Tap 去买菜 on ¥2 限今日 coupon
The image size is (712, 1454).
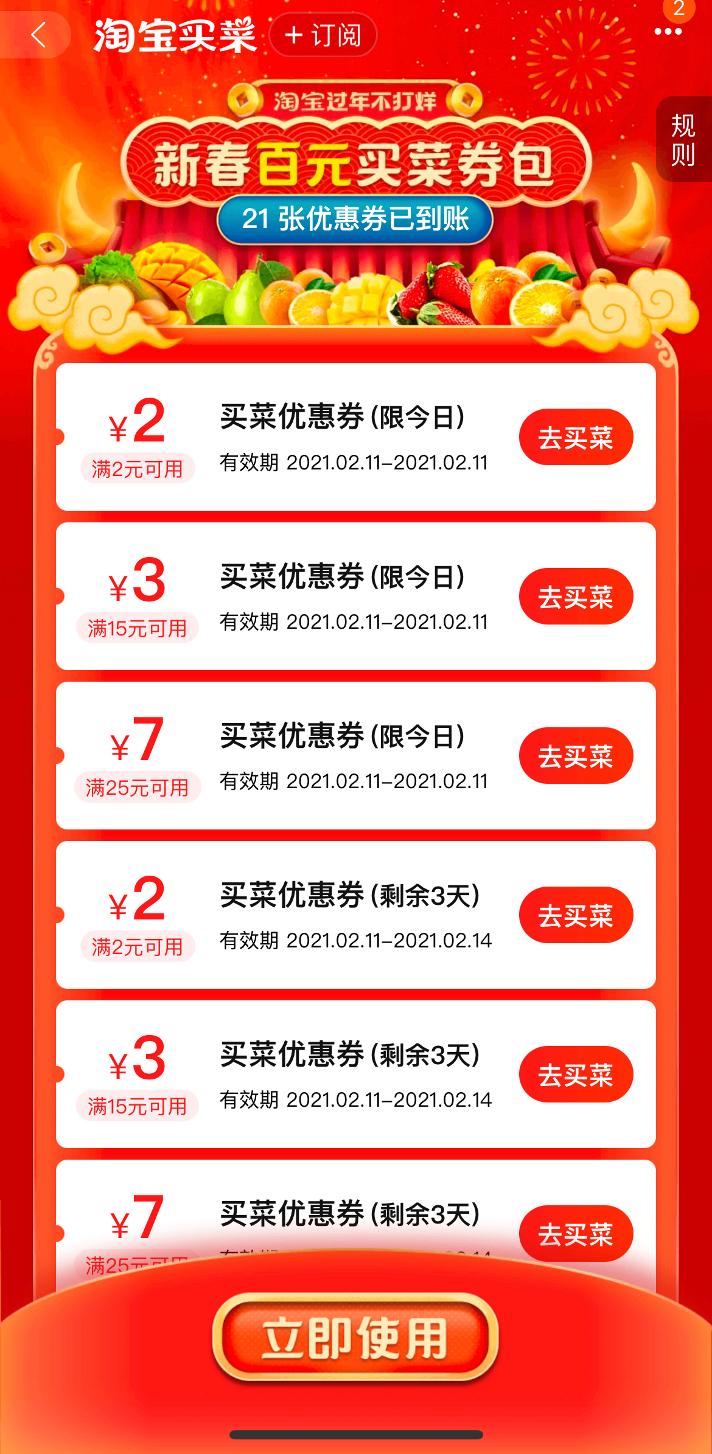pyautogui.click(x=575, y=438)
